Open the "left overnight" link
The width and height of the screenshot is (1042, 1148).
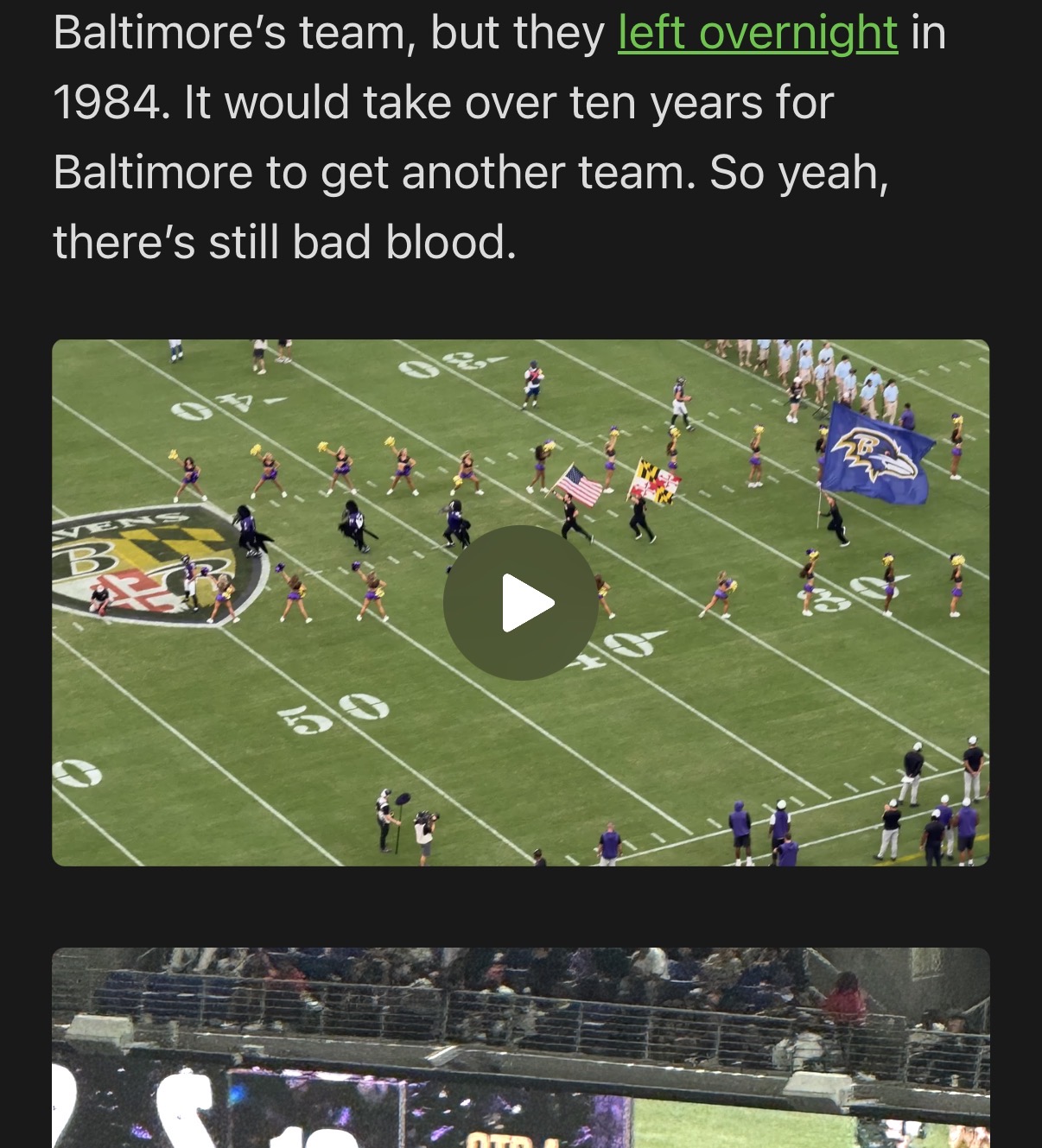pos(758,33)
